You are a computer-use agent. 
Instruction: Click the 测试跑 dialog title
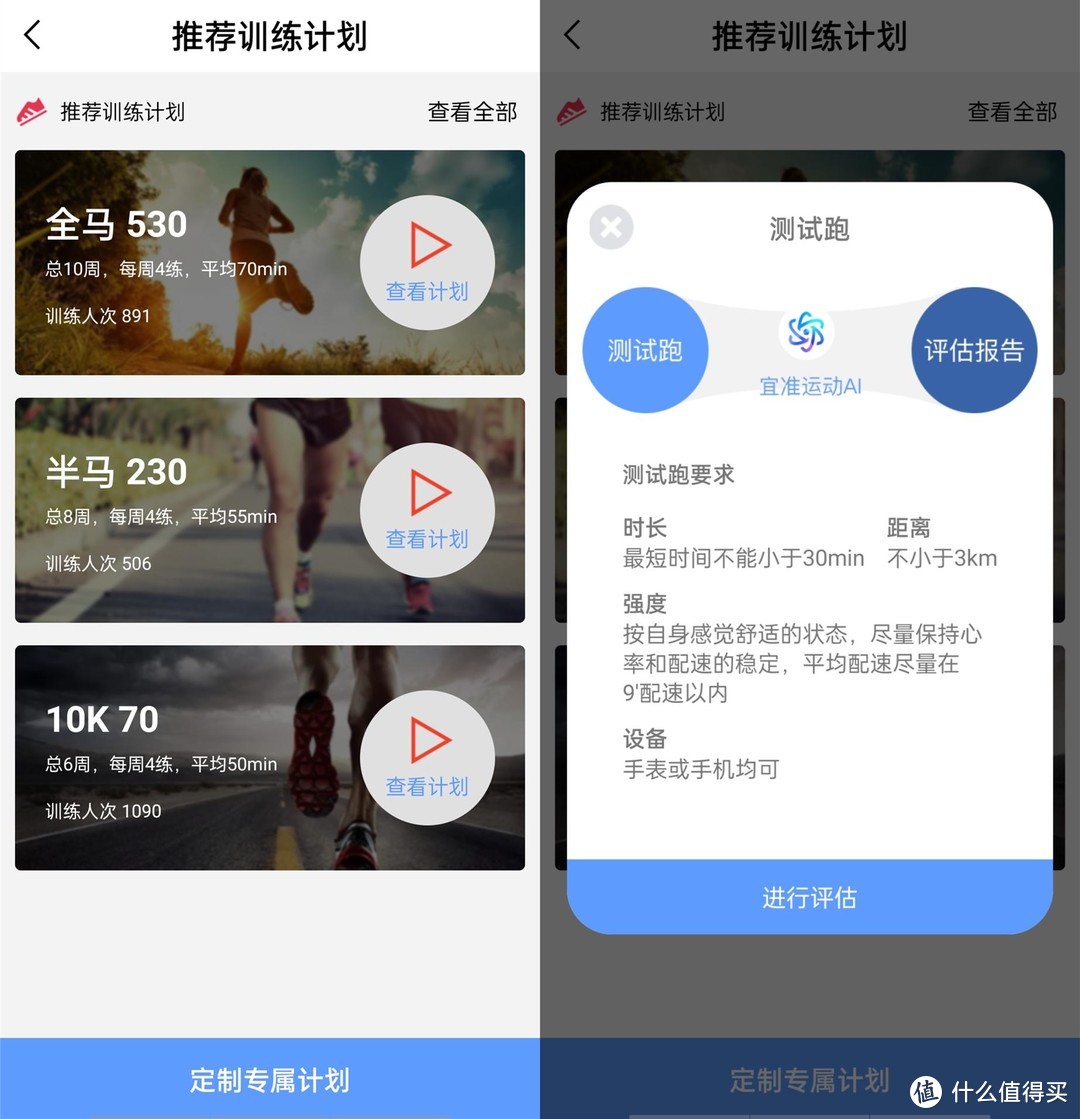(808, 228)
